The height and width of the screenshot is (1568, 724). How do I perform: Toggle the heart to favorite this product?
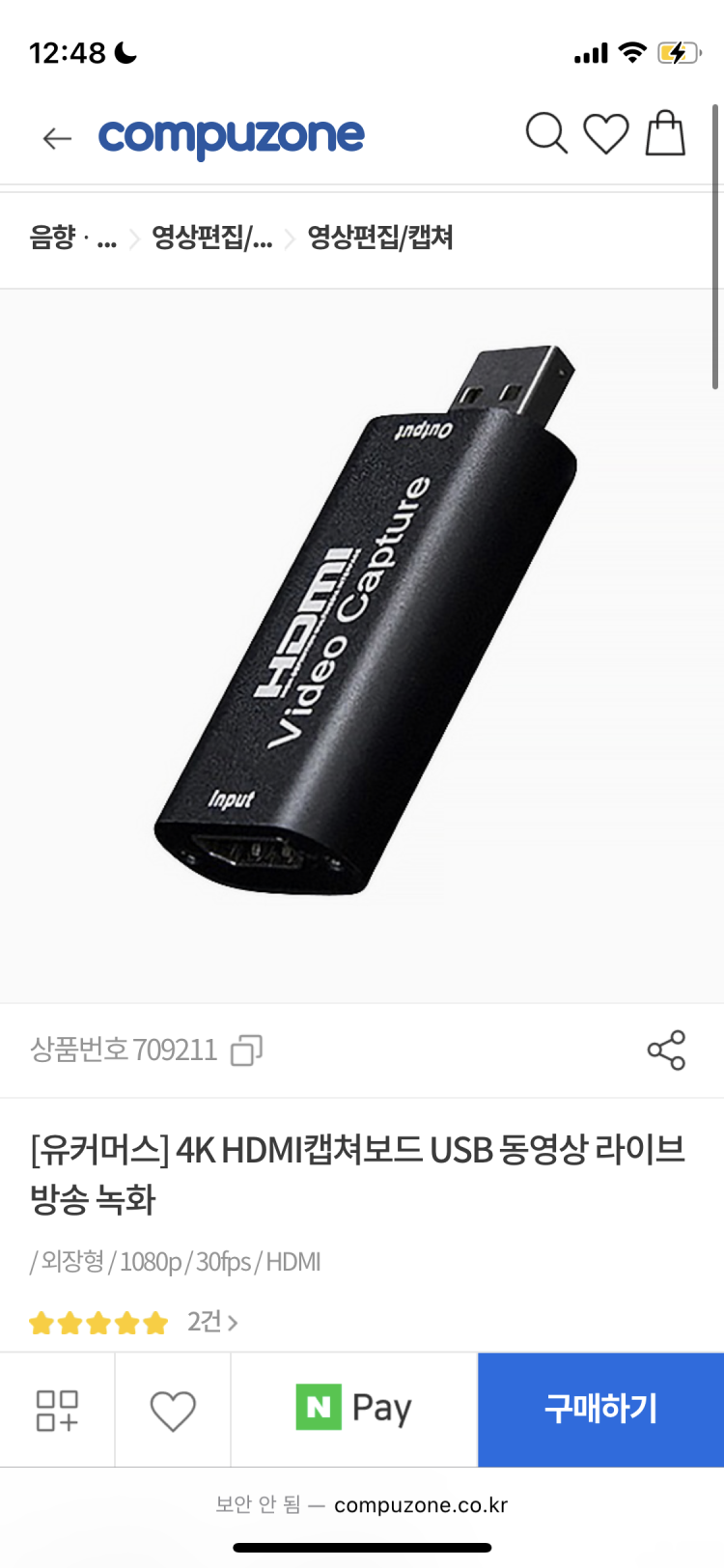point(172,1410)
